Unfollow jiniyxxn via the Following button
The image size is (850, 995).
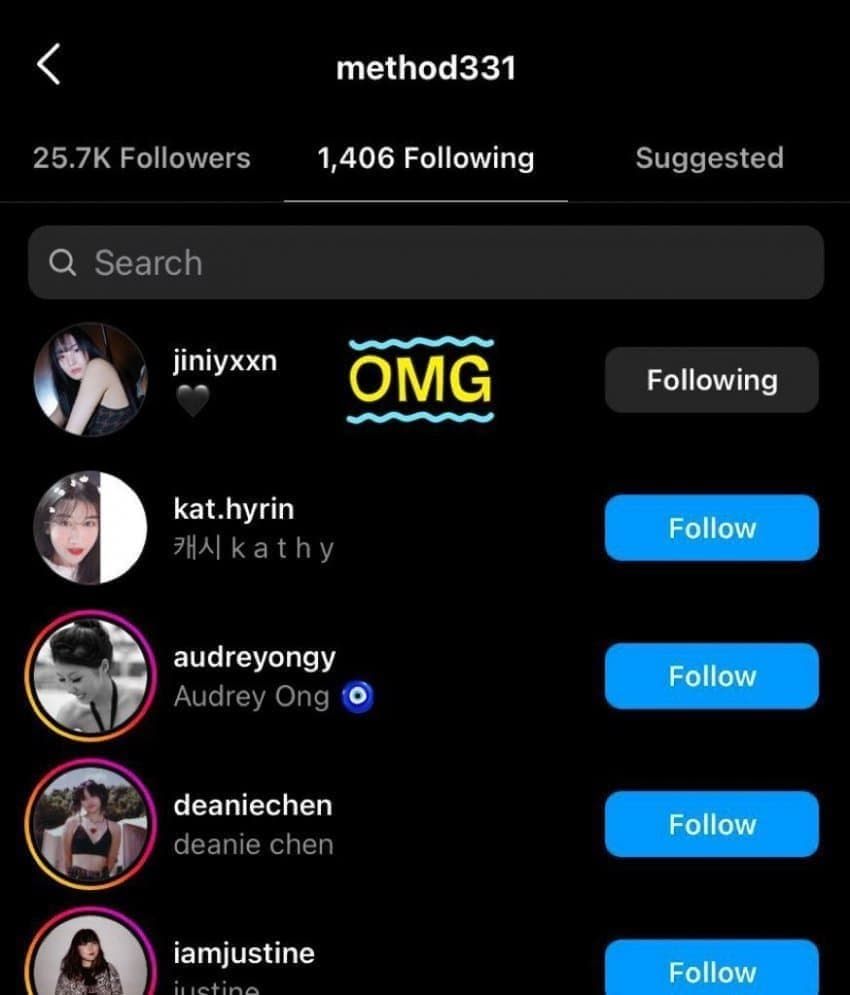tap(711, 380)
